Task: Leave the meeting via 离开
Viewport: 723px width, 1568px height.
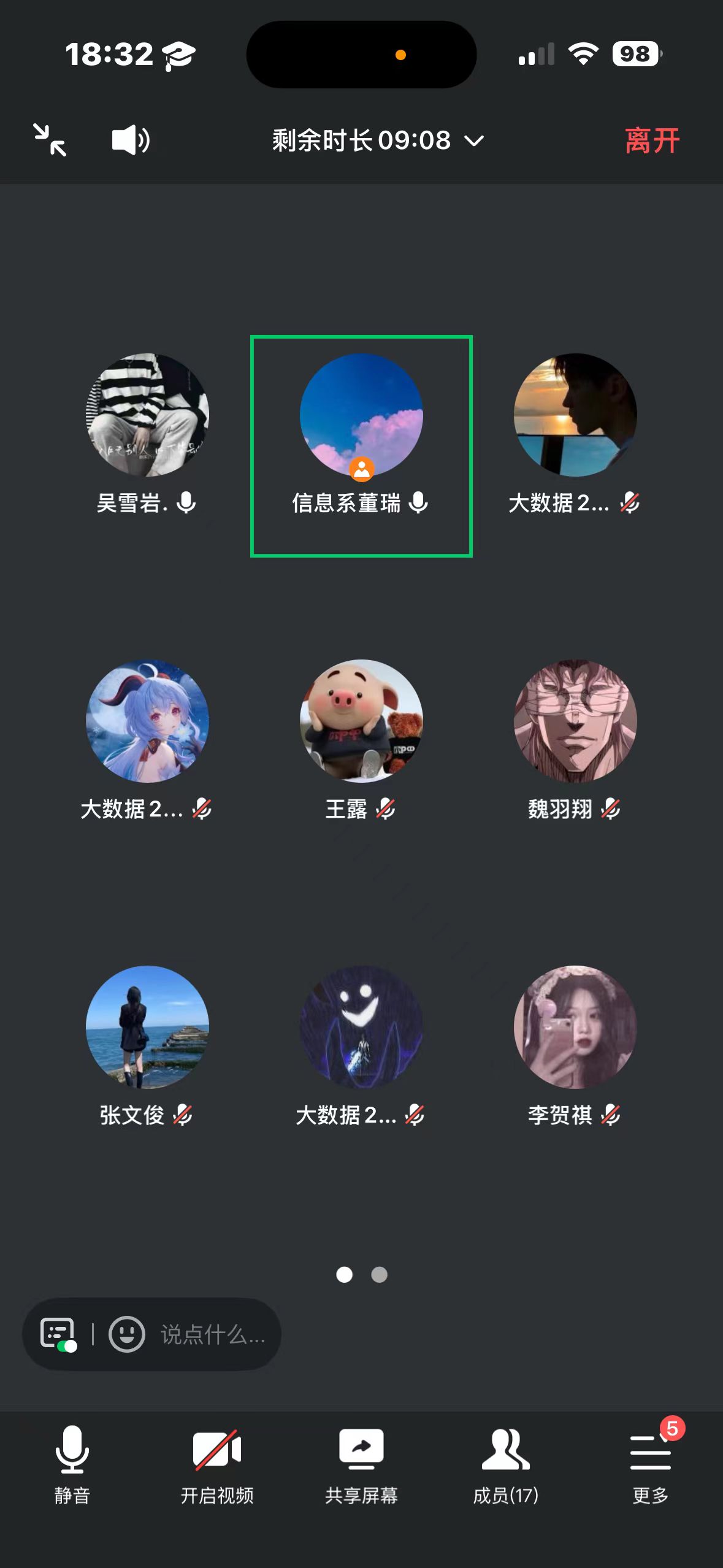Action: click(x=651, y=140)
